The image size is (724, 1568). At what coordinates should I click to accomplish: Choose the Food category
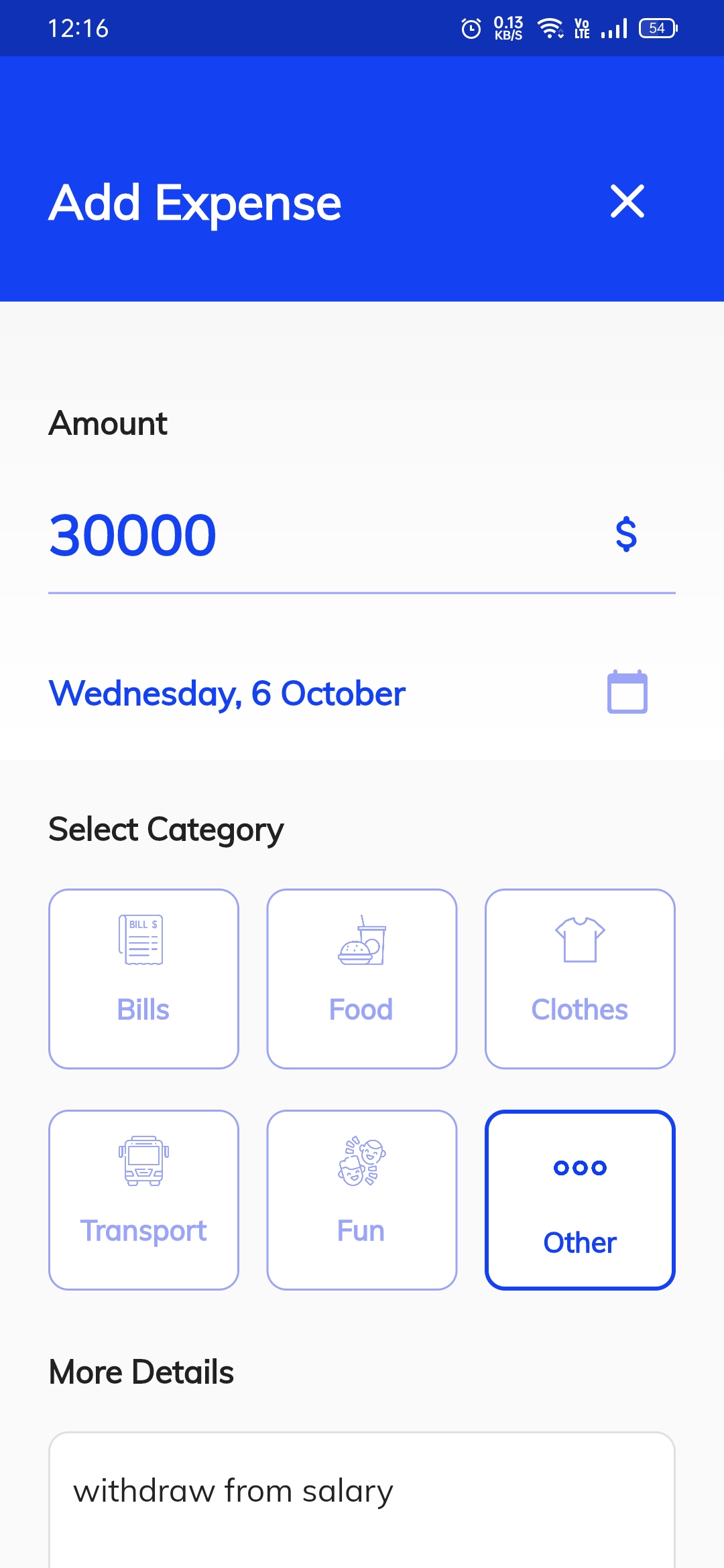click(362, 979)
